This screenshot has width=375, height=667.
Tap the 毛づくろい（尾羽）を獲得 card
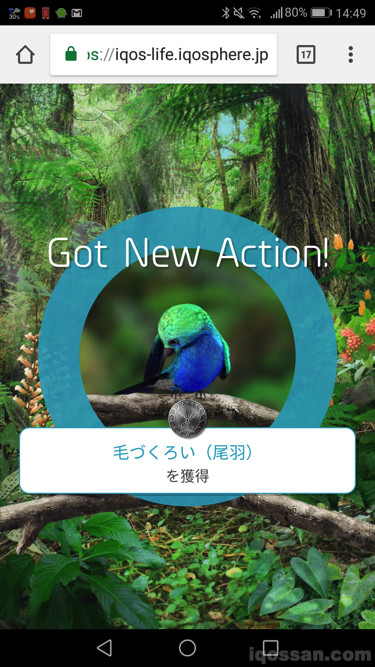(x=188, y=461)
